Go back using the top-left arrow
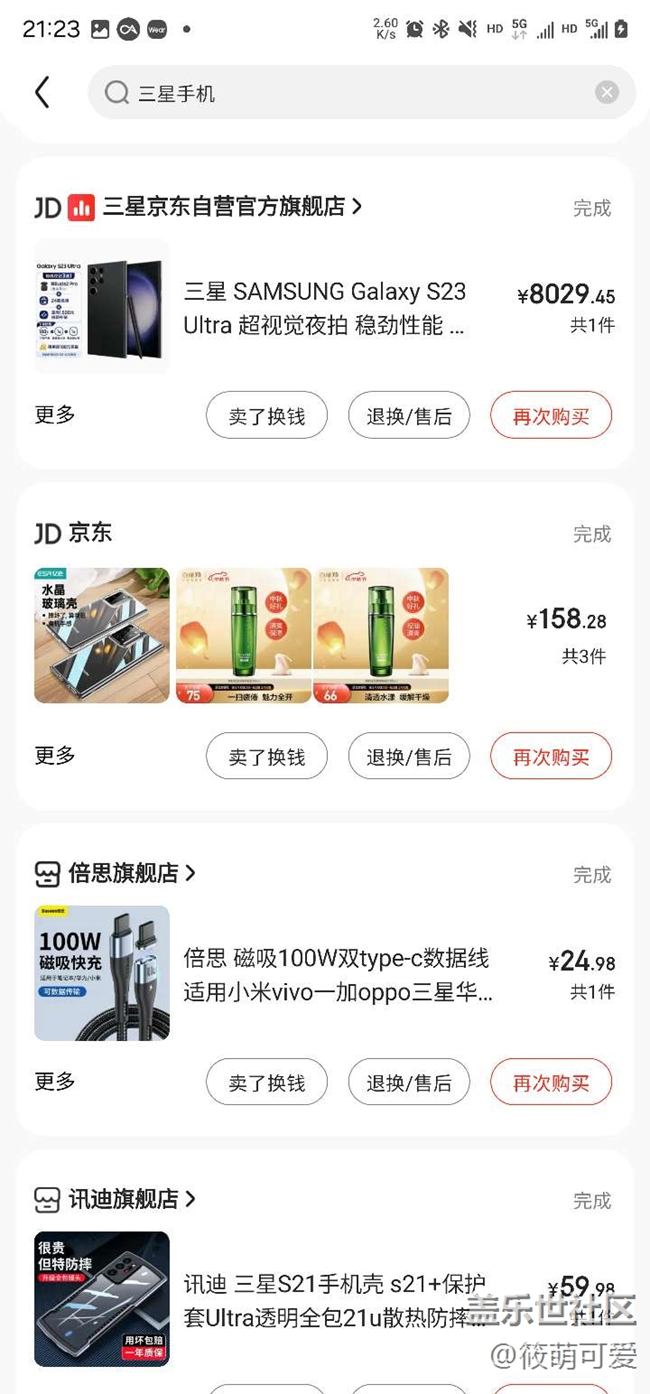This screenshot has width=650, height=1394. coord(42,93)
